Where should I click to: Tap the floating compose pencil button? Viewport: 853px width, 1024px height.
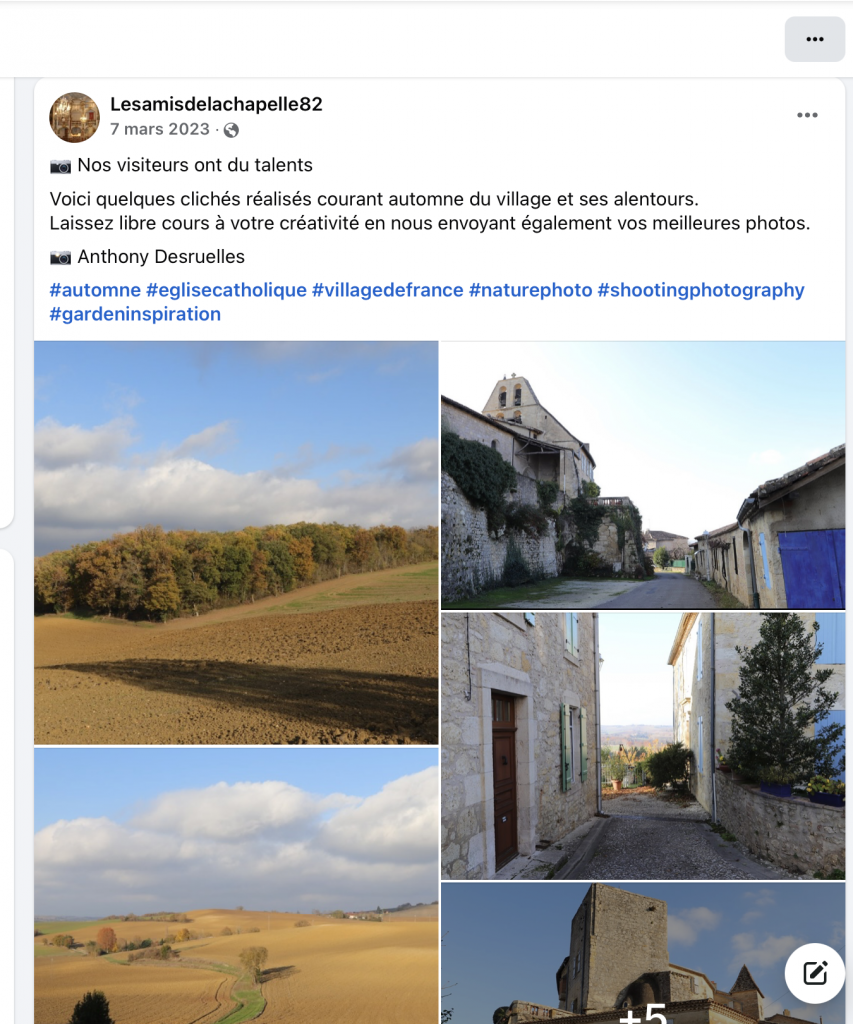(815, 973)
